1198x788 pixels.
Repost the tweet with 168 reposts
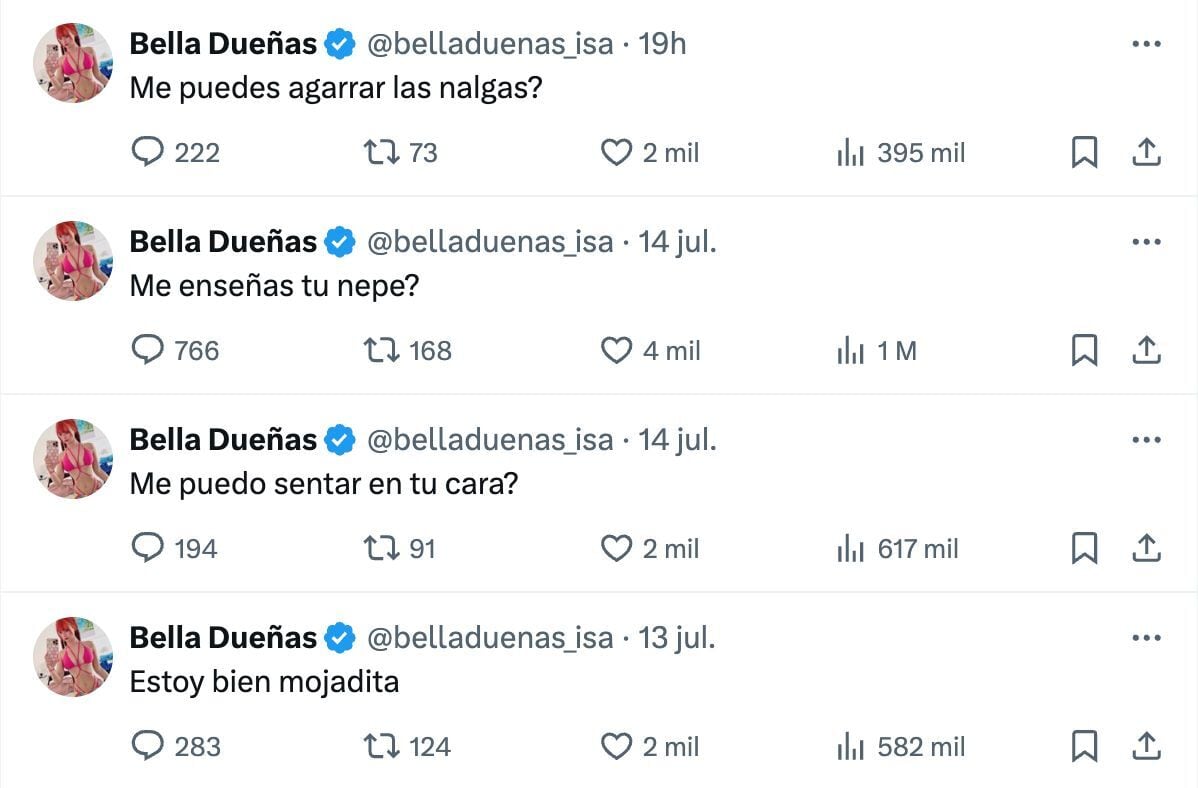click(381, 351)
